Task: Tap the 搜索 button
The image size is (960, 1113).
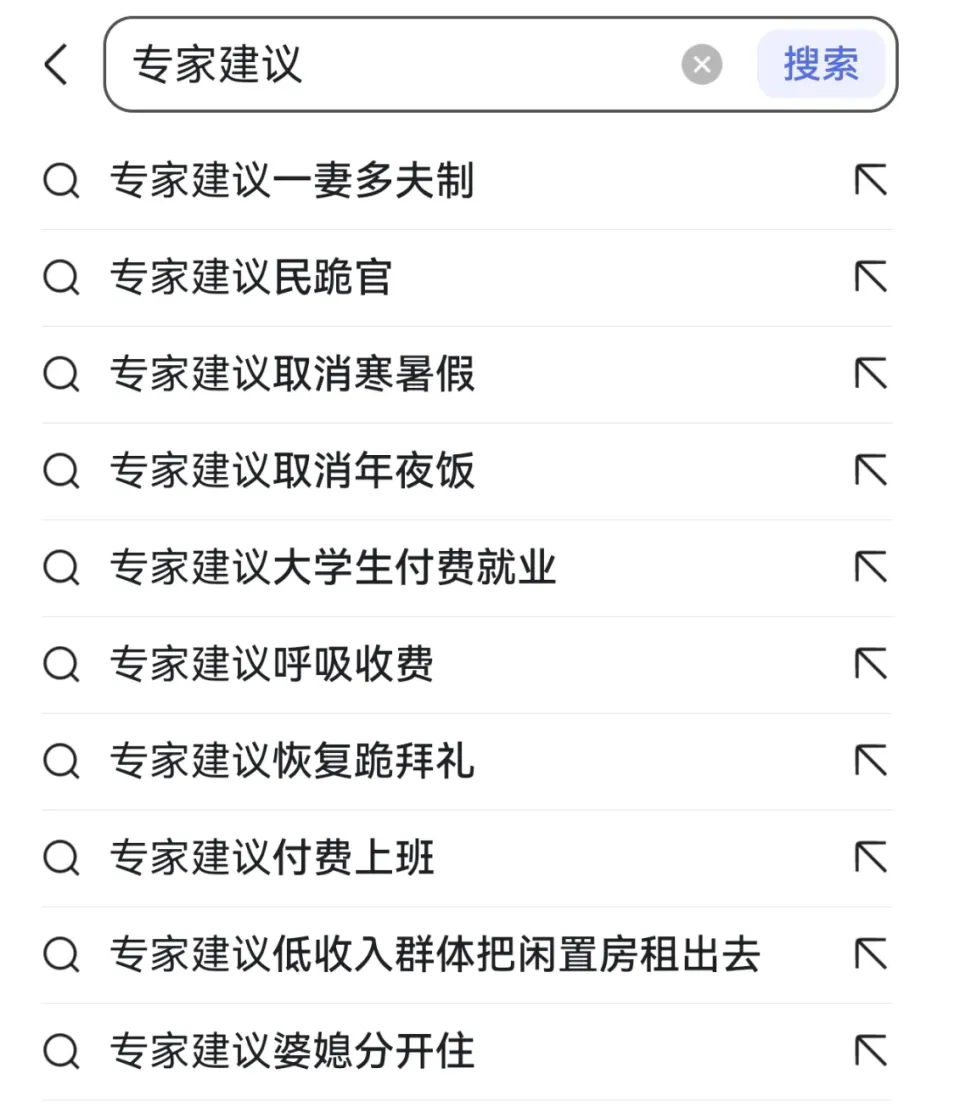Action: [x=821, y=65]
